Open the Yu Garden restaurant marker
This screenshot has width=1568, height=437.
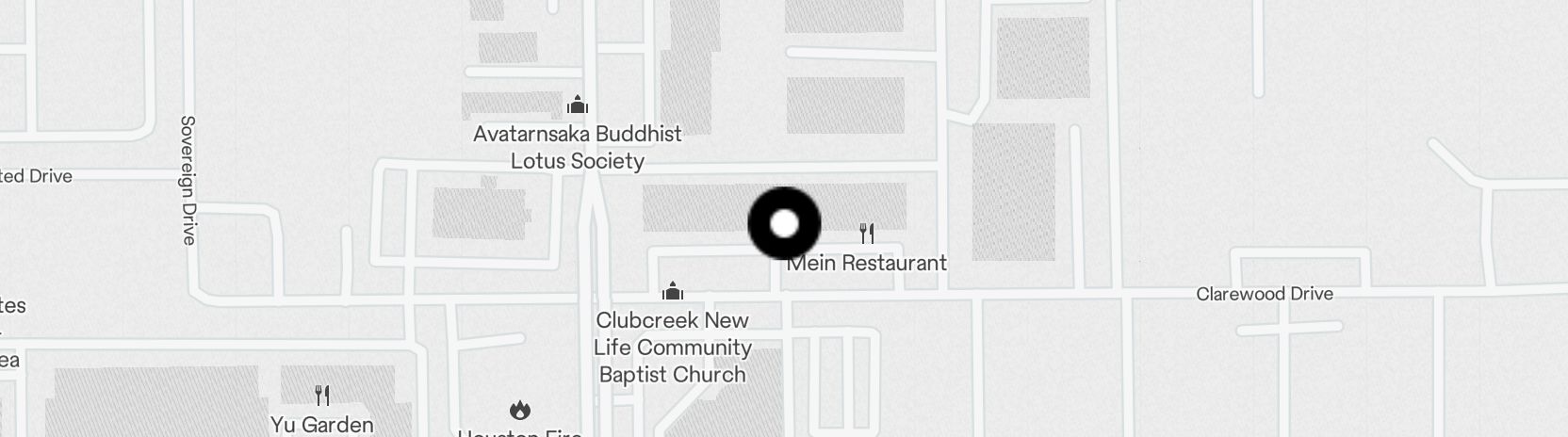322,394
